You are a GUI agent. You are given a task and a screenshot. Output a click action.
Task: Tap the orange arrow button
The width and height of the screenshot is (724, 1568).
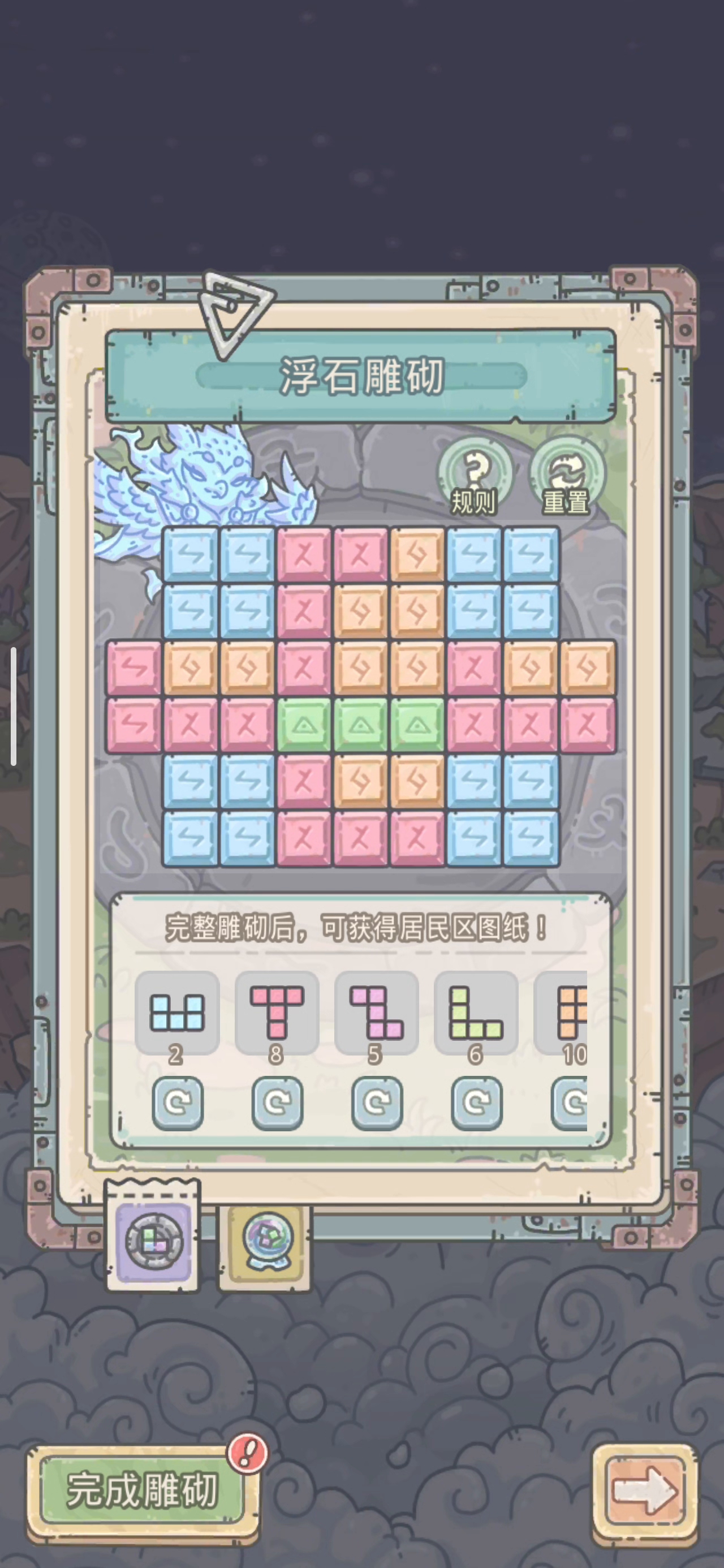(644, 1490)
